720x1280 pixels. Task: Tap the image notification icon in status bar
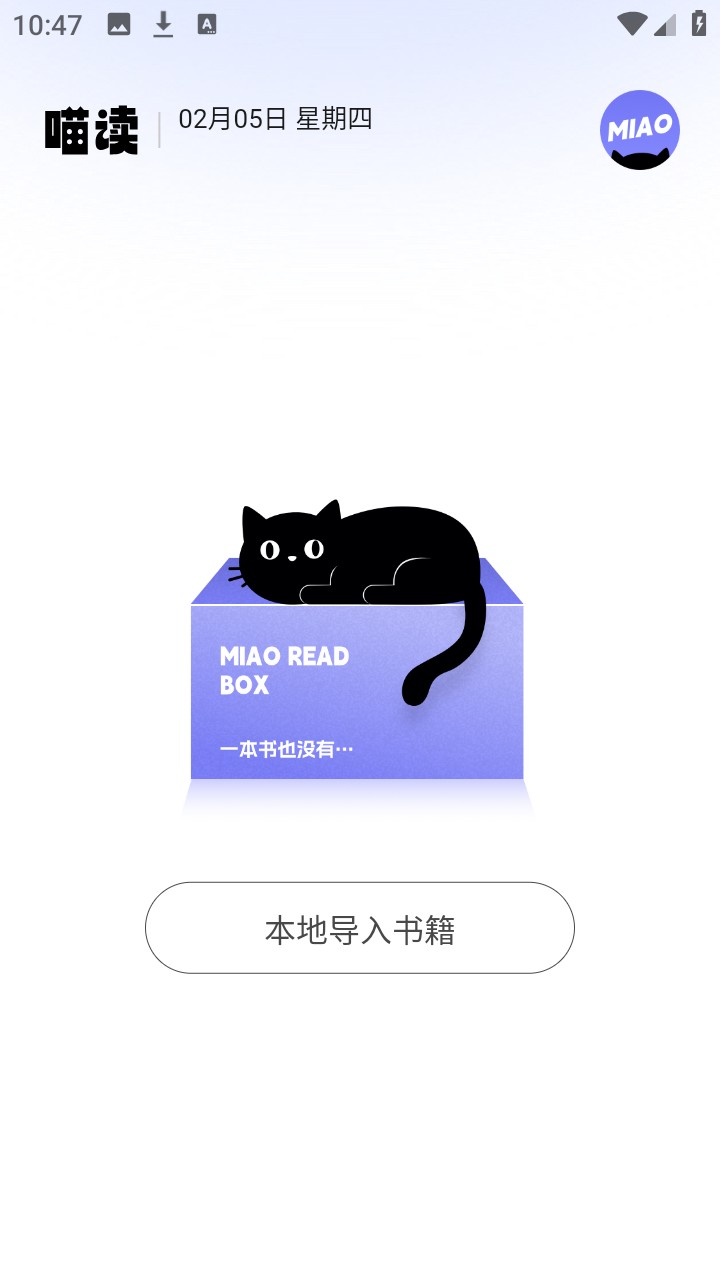coord(118,24)
